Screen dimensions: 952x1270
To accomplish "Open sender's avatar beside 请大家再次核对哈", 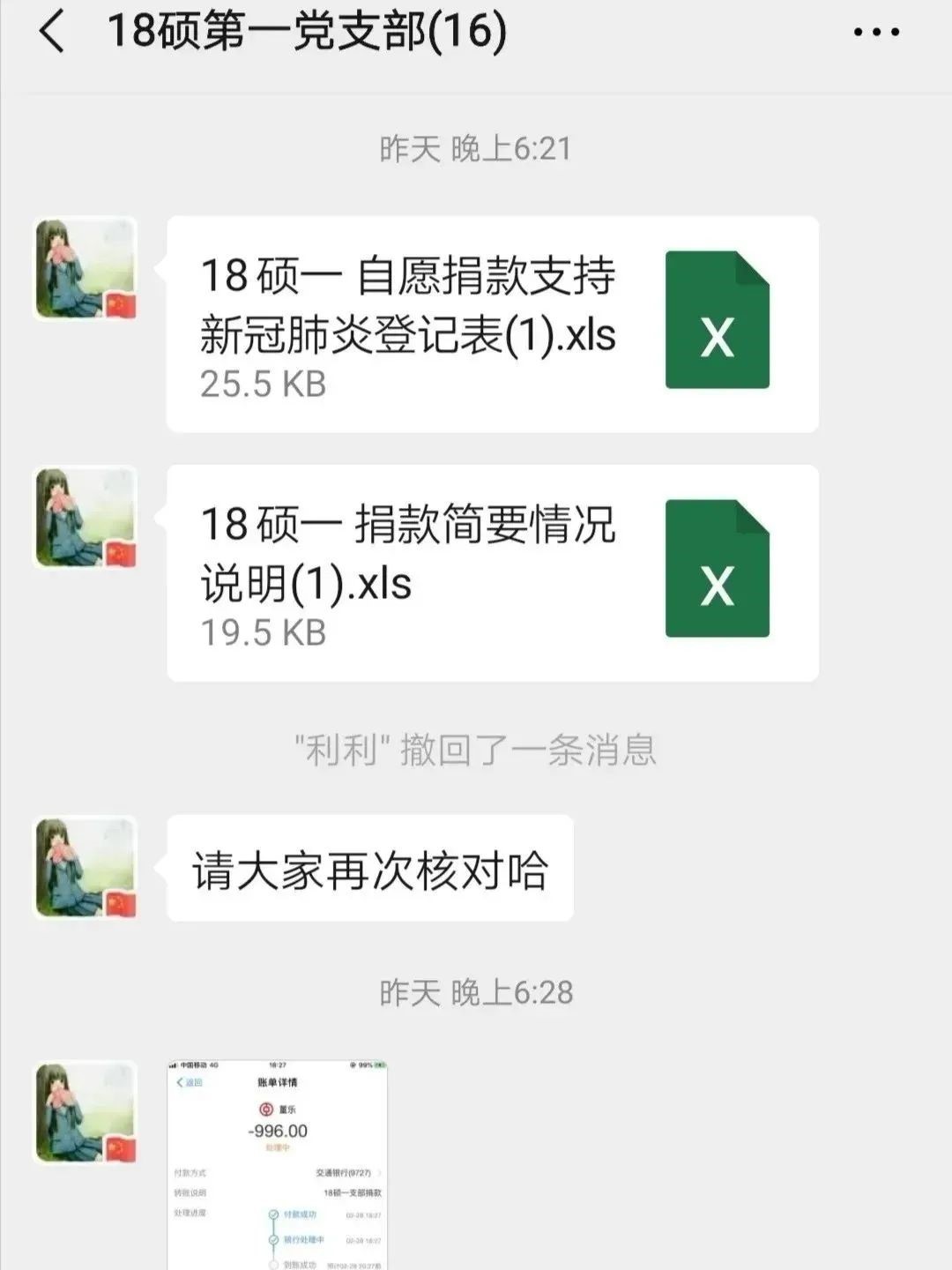I will pyautogui.click(x=86, y=868).
